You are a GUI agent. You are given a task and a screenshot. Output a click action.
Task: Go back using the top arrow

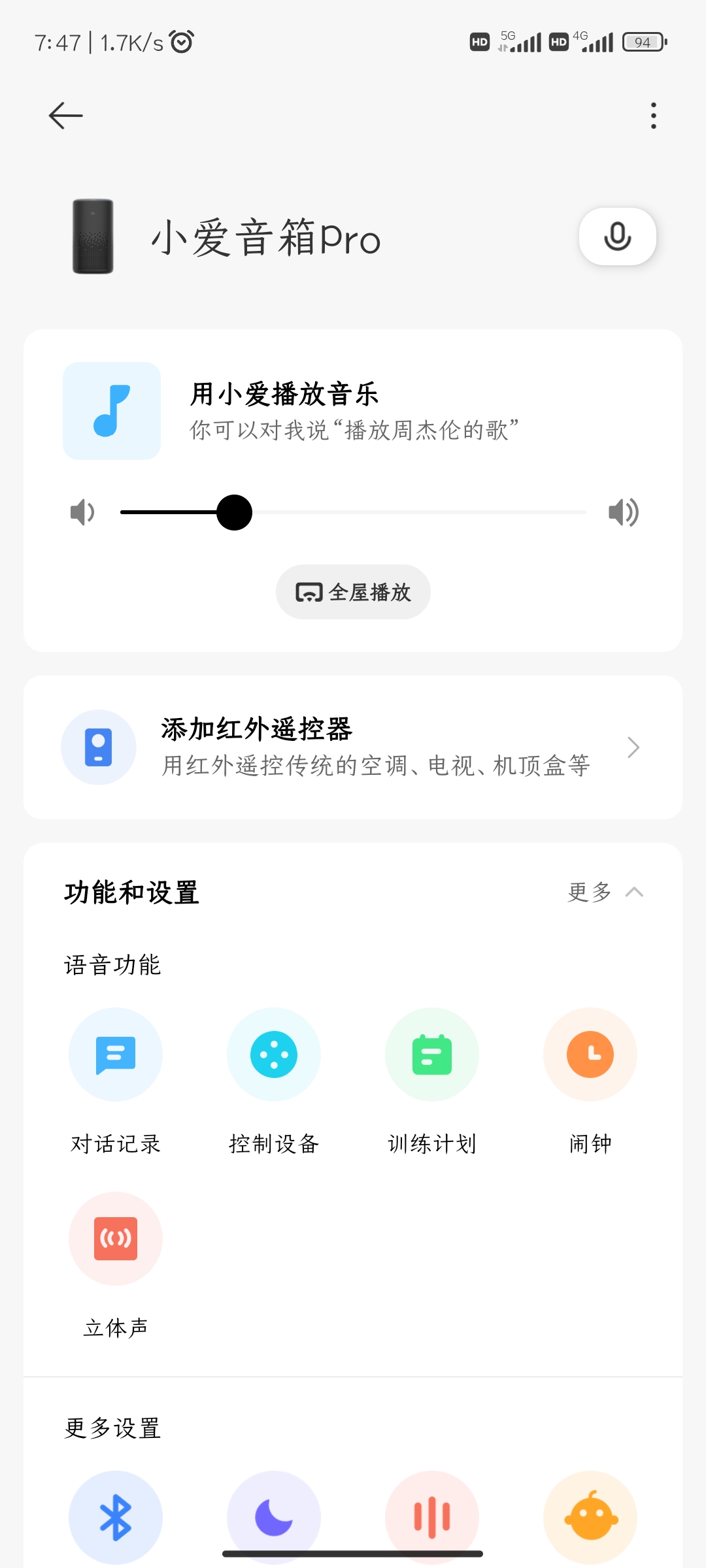[66, 116]
